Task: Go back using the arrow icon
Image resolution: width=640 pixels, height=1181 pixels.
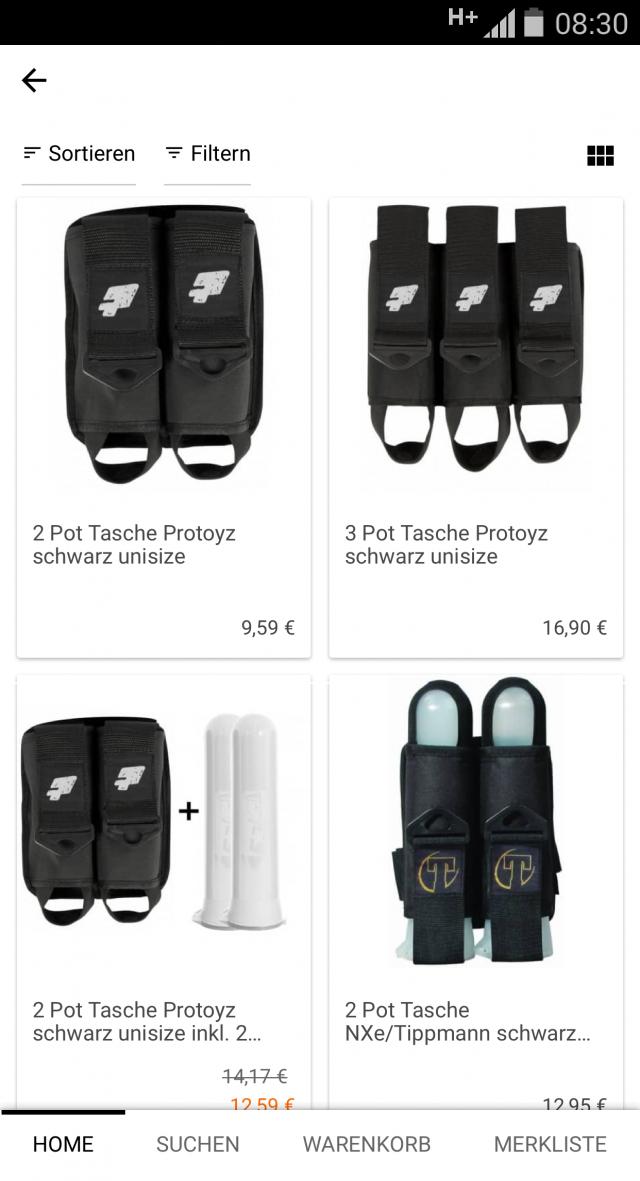Action: 34,80
